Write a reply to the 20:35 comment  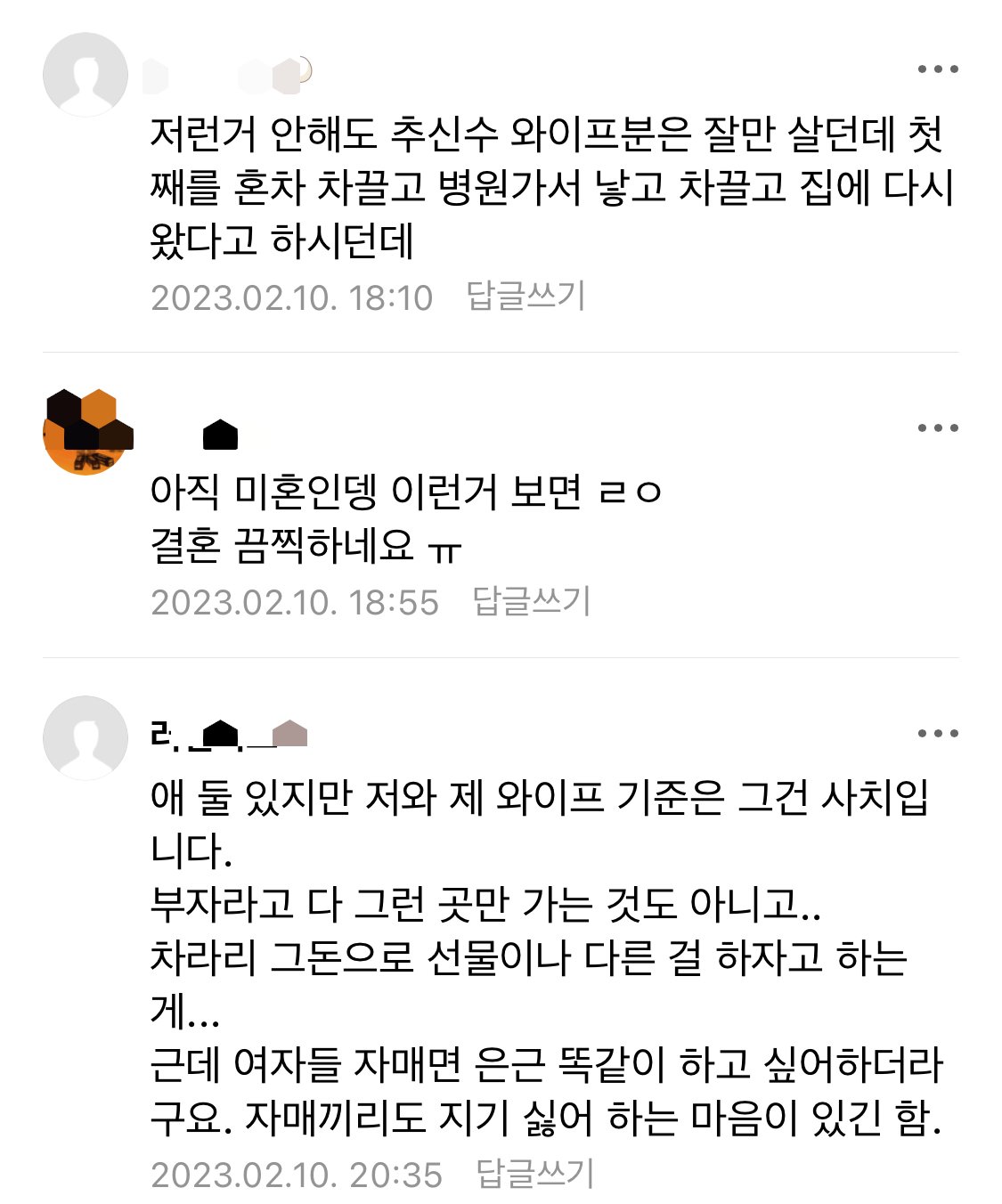click(x=534, y=1174)
